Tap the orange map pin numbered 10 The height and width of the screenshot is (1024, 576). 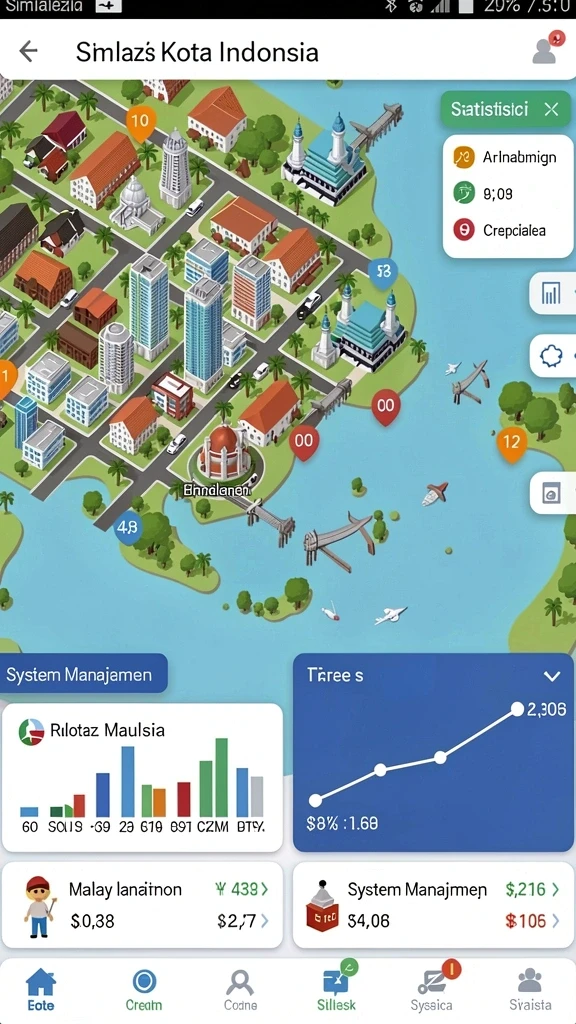(x=140, y=123)
